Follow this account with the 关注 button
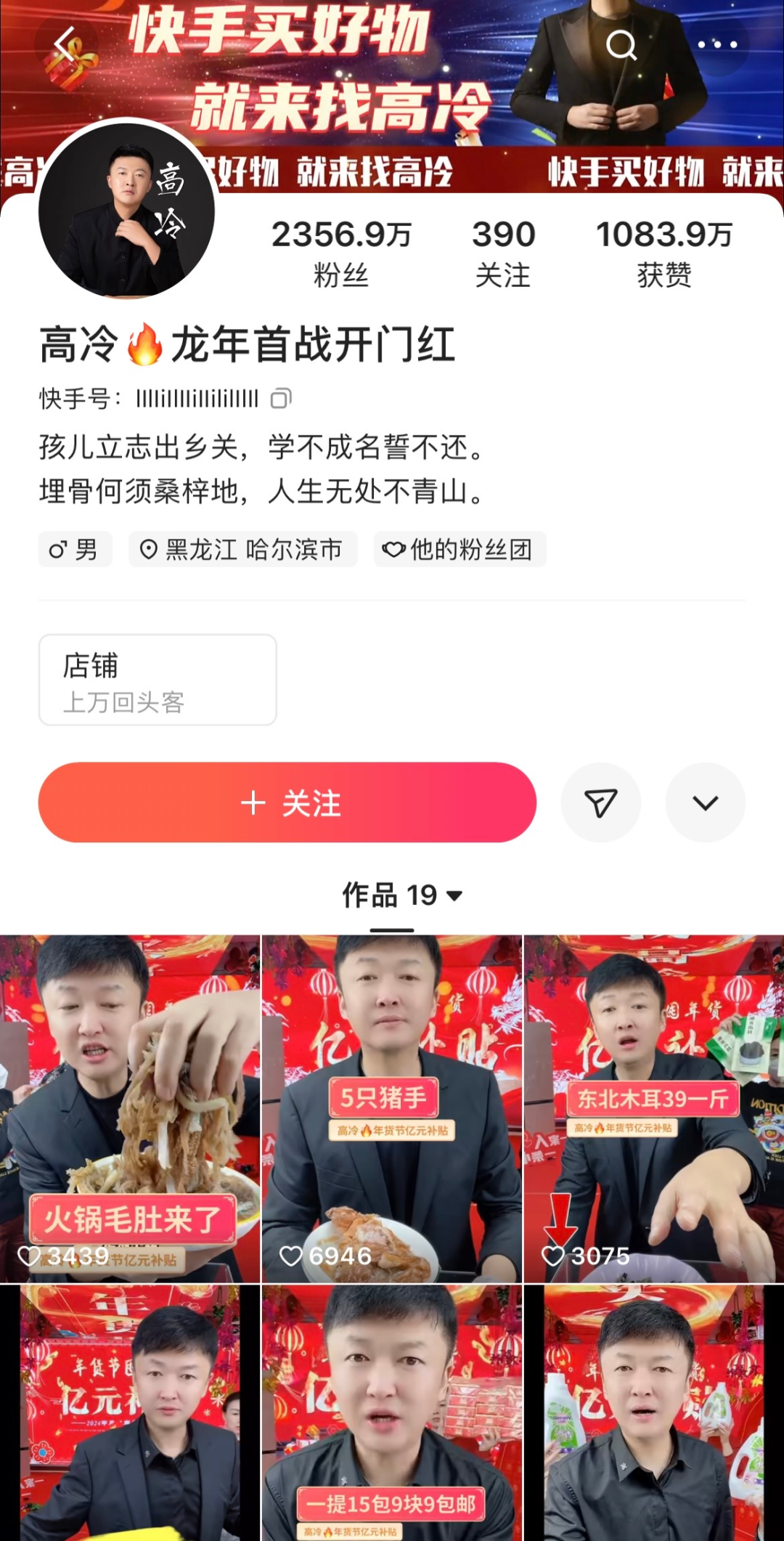784x1541 pixels. (x=287, y=802)
